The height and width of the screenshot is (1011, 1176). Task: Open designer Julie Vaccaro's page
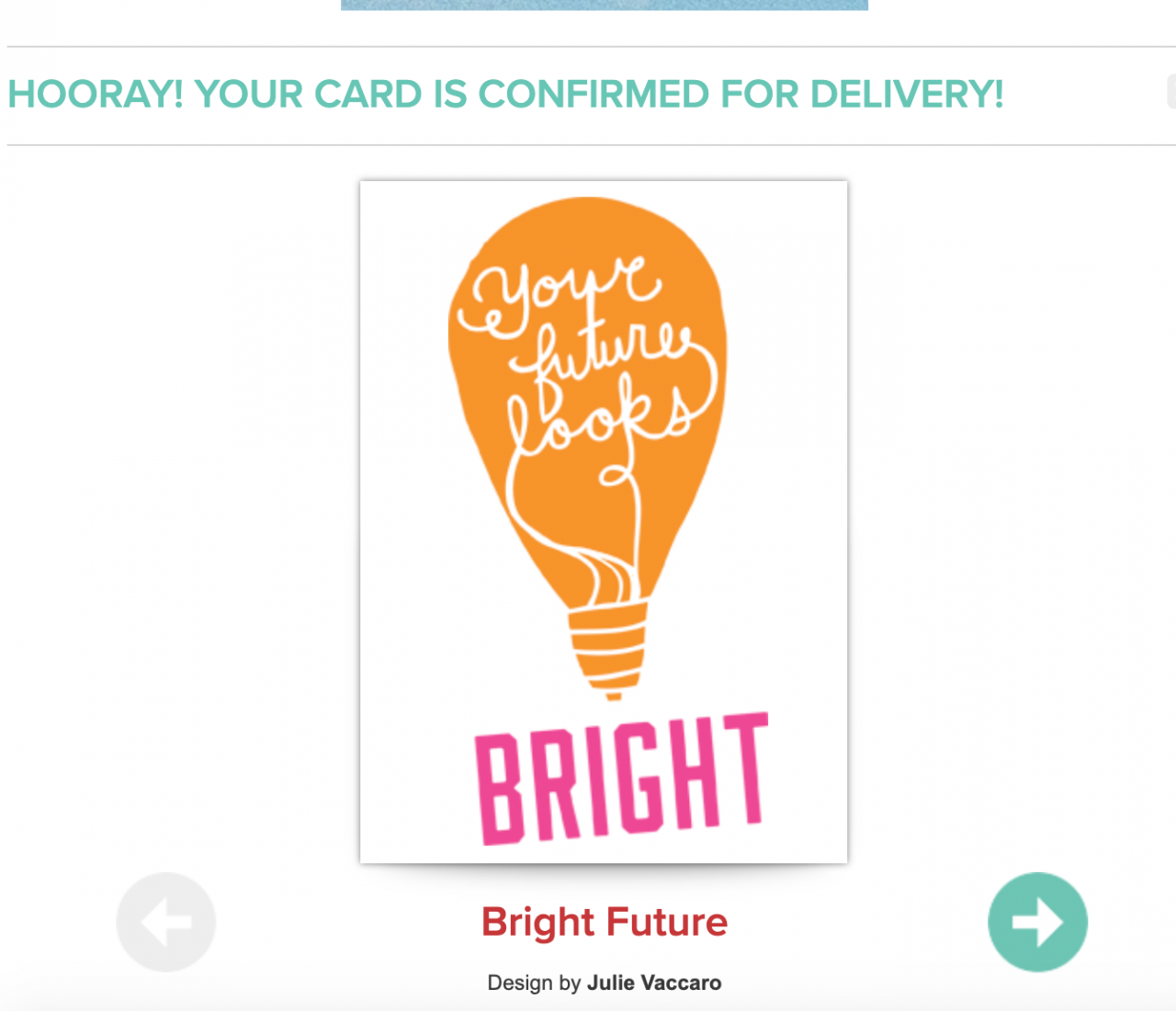pyautogui.click(x=653, y=983)
